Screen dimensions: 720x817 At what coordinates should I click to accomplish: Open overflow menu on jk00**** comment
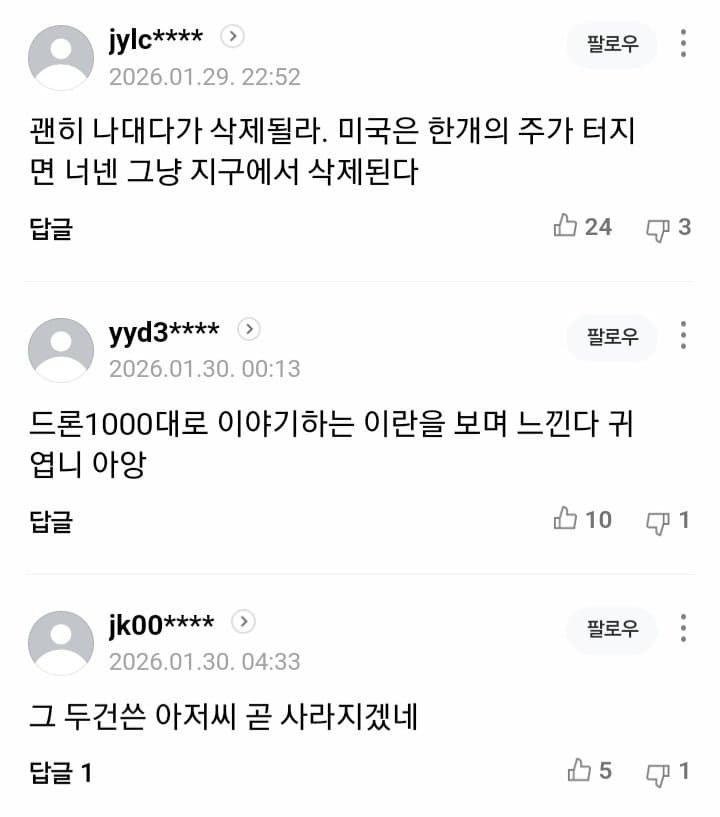(683, 628)
